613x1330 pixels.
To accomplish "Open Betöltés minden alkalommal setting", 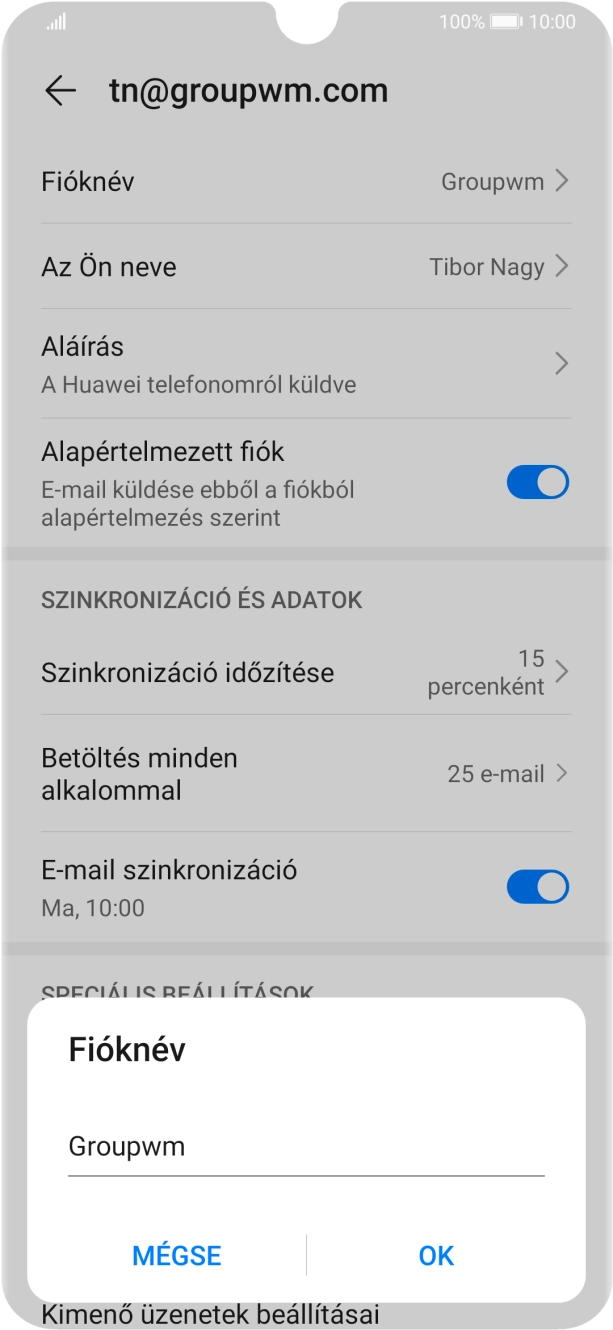I will click(x=305, y=774).
